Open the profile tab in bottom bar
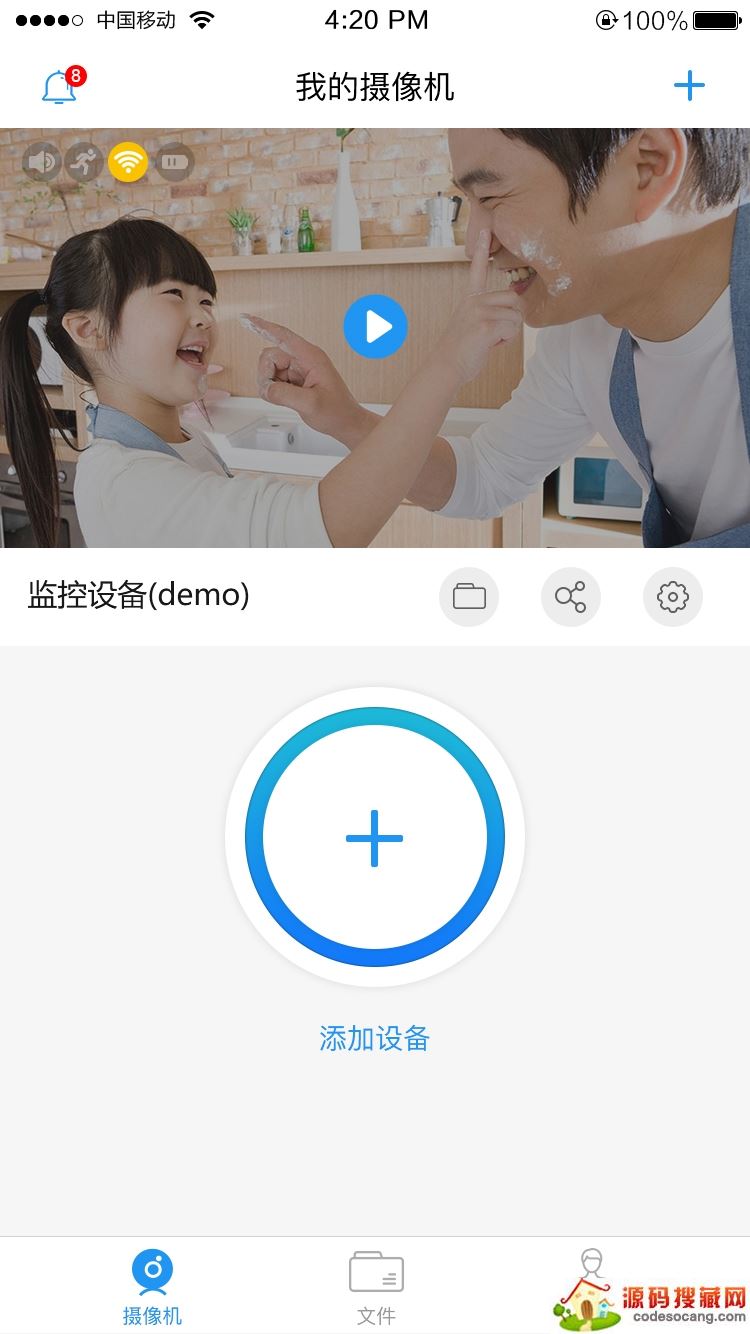Image resolution: width=750 pixels, height=1334 pixels. [x=593, y=1272]
